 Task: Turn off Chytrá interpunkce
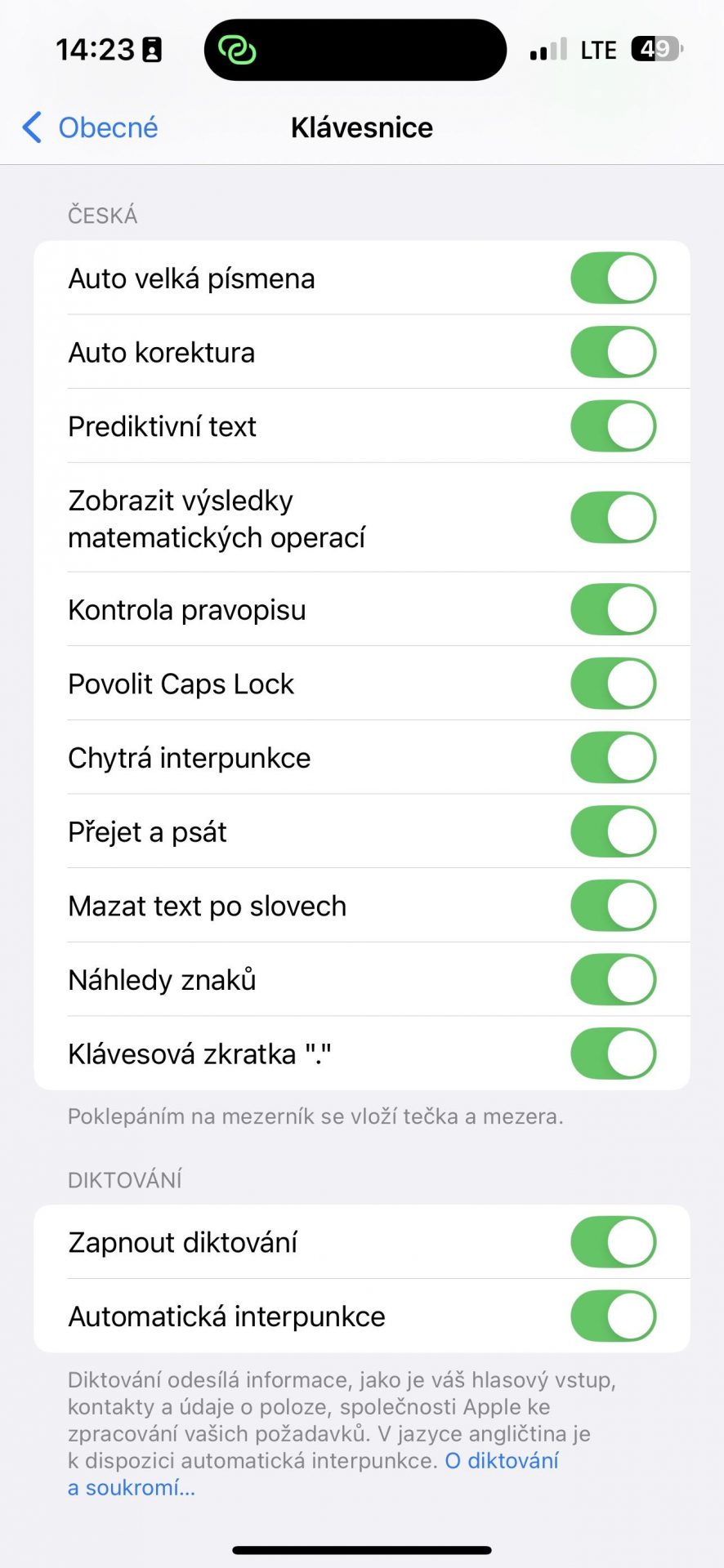click(614, 758)
